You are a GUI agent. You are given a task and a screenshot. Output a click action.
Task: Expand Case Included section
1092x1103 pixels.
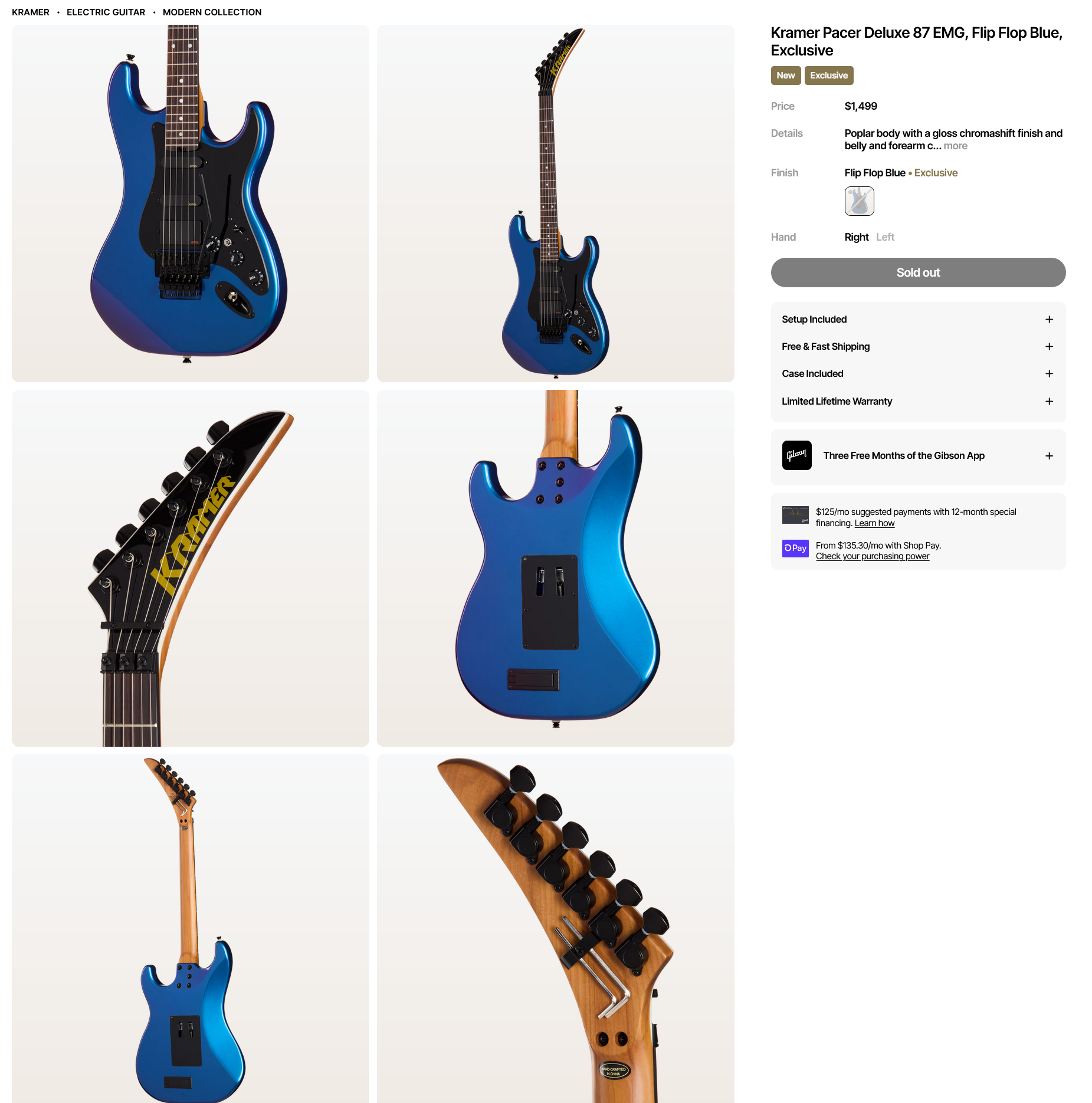click(917, 373)
